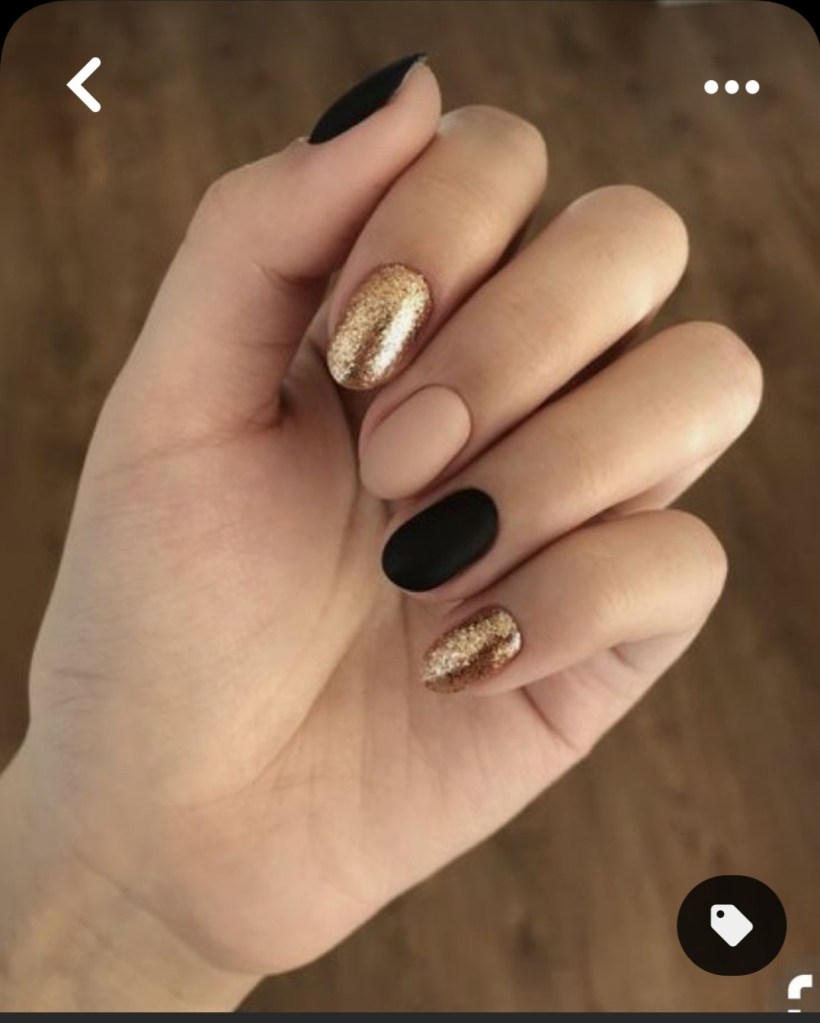
Task: Tap the tag button for tagged products
Action: point(731,925)
